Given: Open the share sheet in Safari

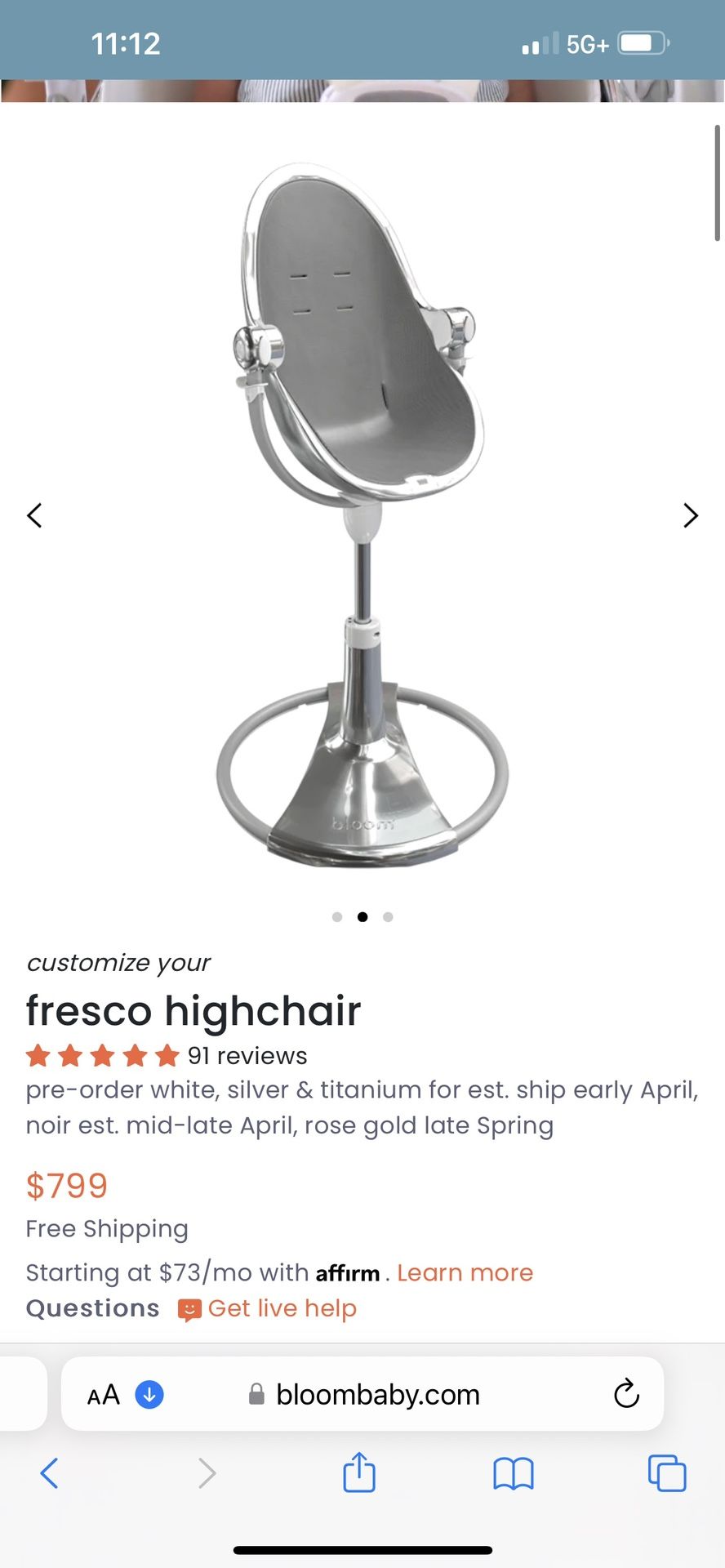Looking at the screenshot, I should (358, 1474).
